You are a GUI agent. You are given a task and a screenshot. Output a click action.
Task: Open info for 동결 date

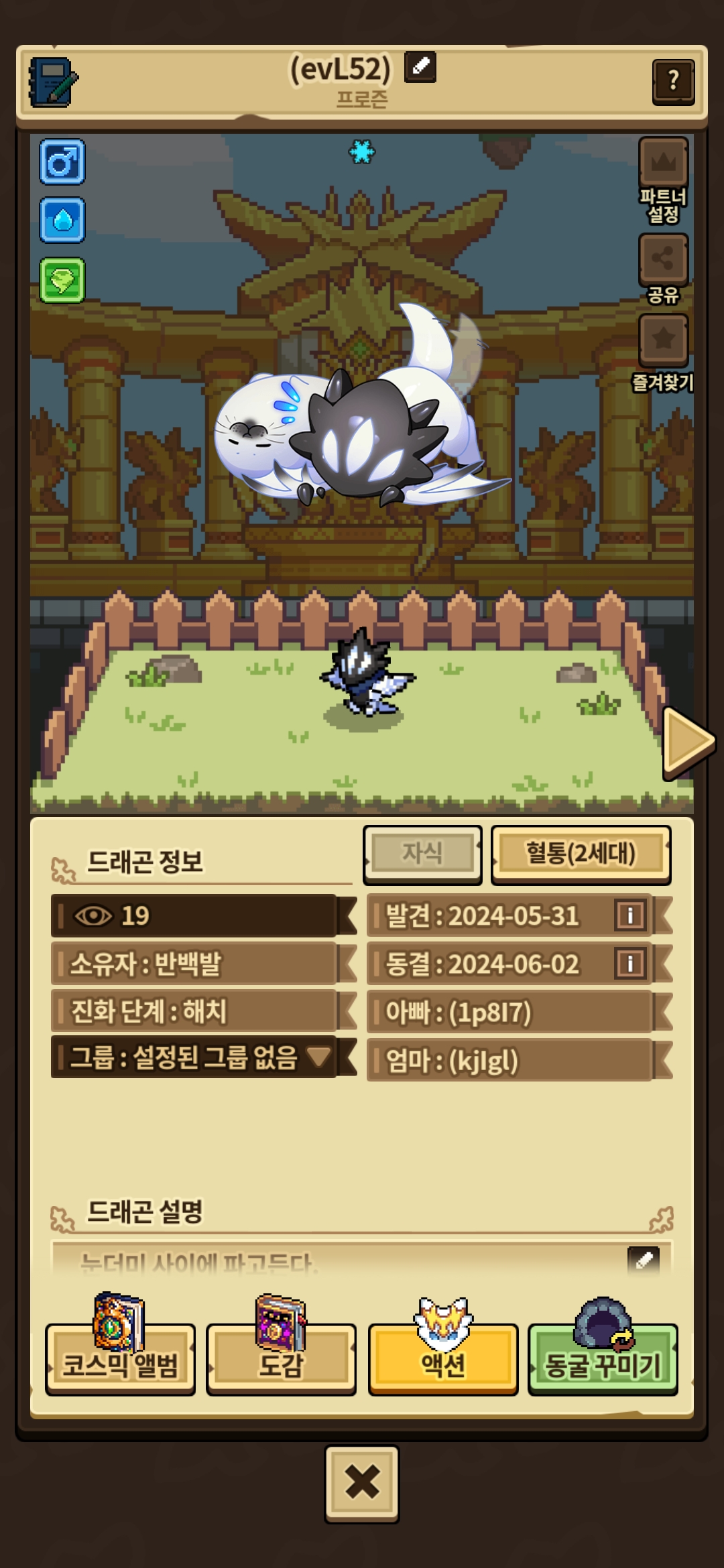tap(630, 964)
